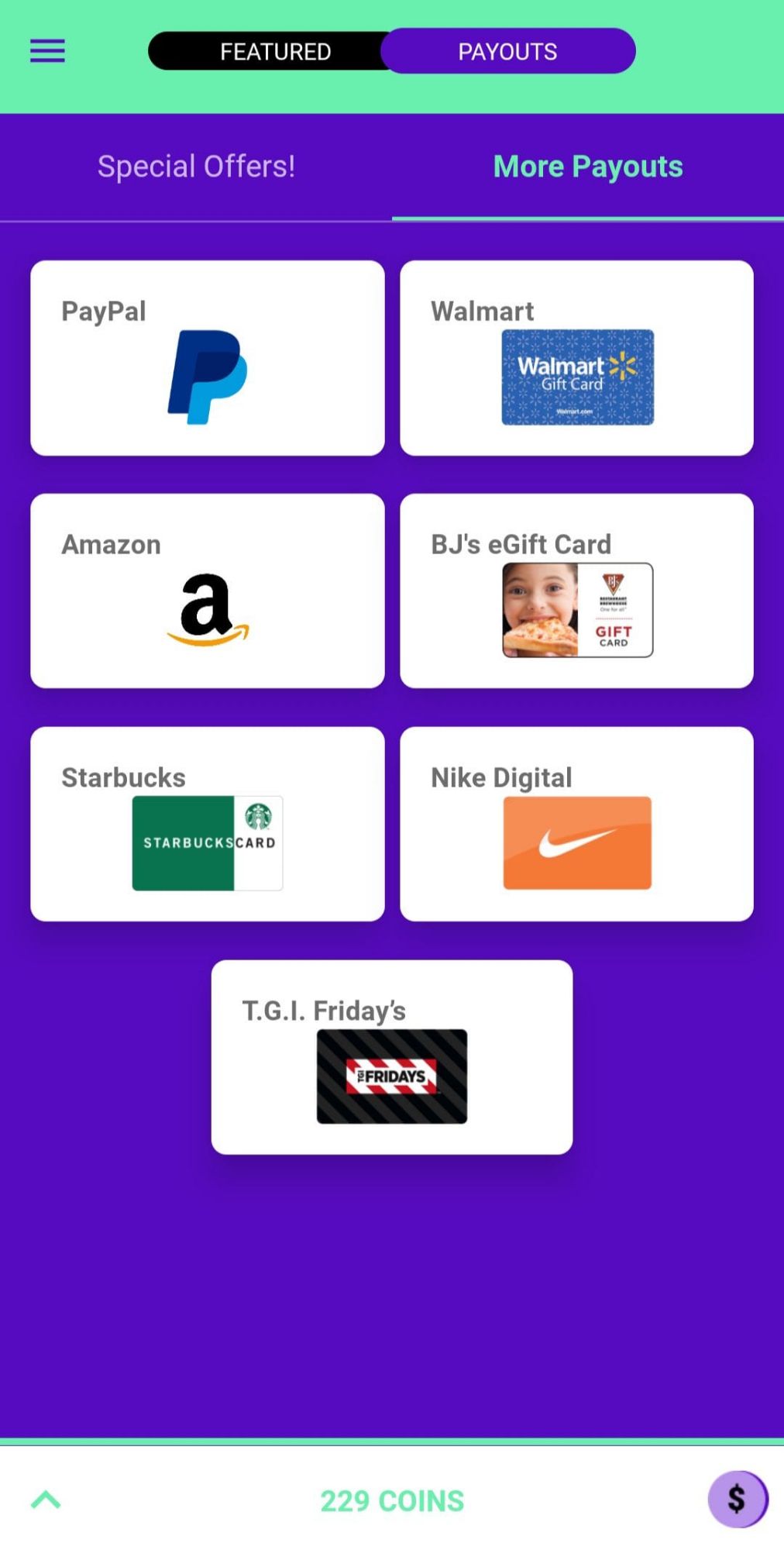784x1550 pixels.
Task: Choose the PayPal payout card
Action: tap(207, 358)
